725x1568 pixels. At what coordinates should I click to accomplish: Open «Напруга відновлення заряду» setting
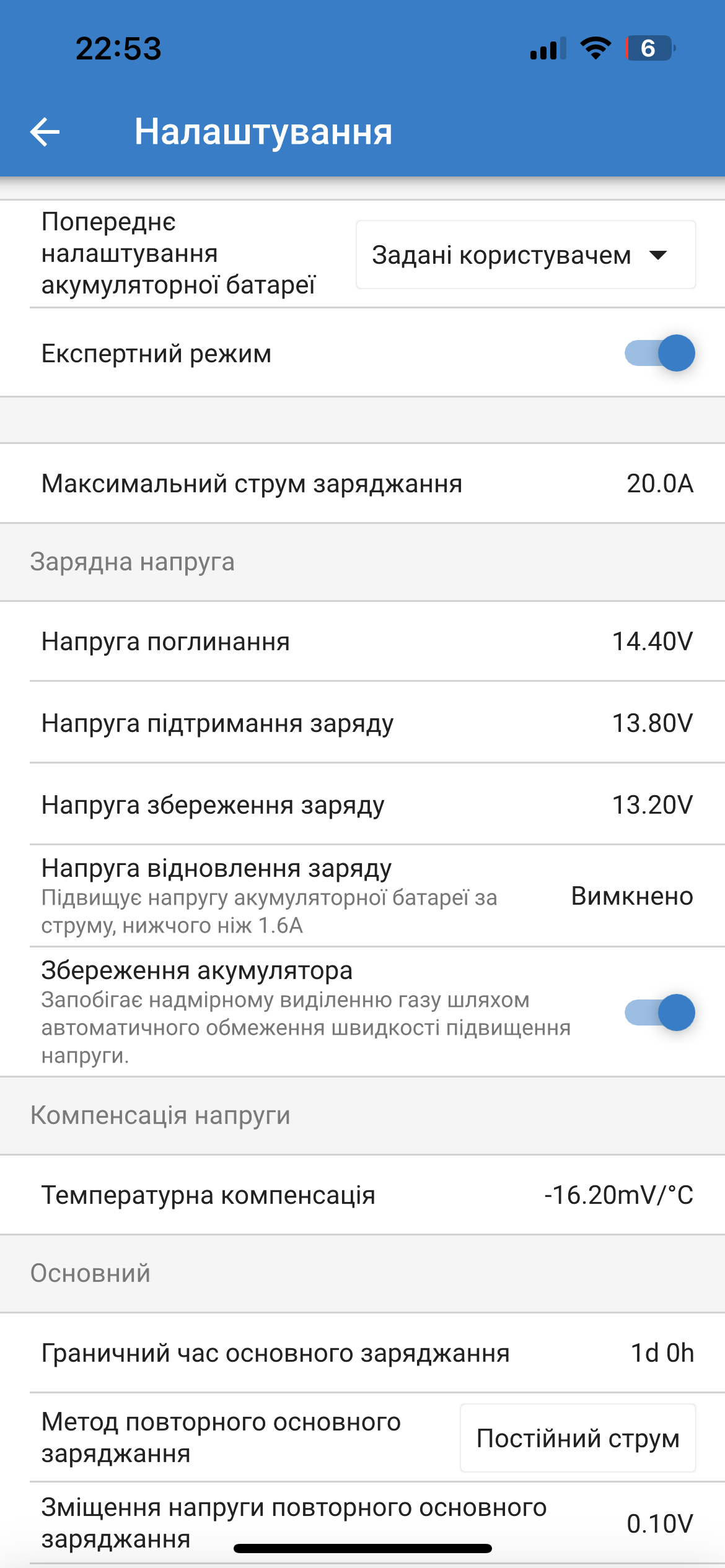coord(362,895)
